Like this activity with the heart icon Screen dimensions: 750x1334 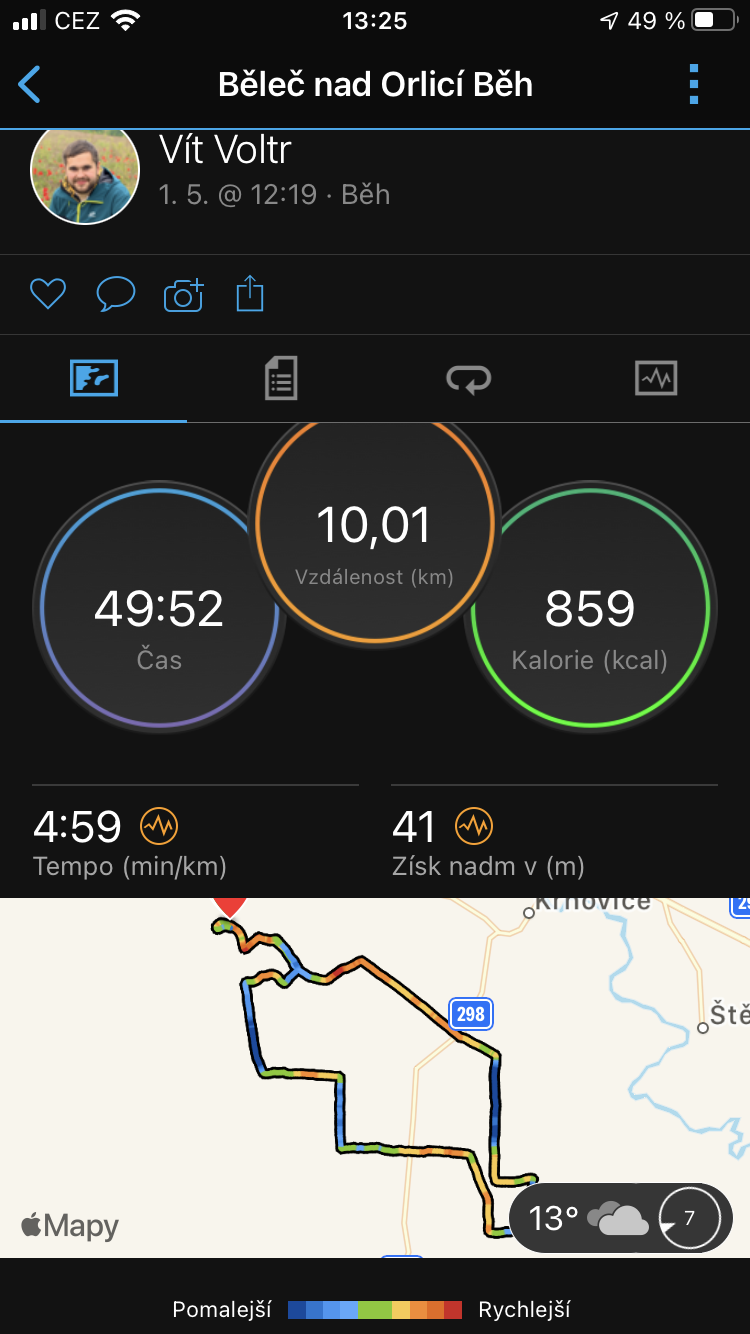click(48, 294)
